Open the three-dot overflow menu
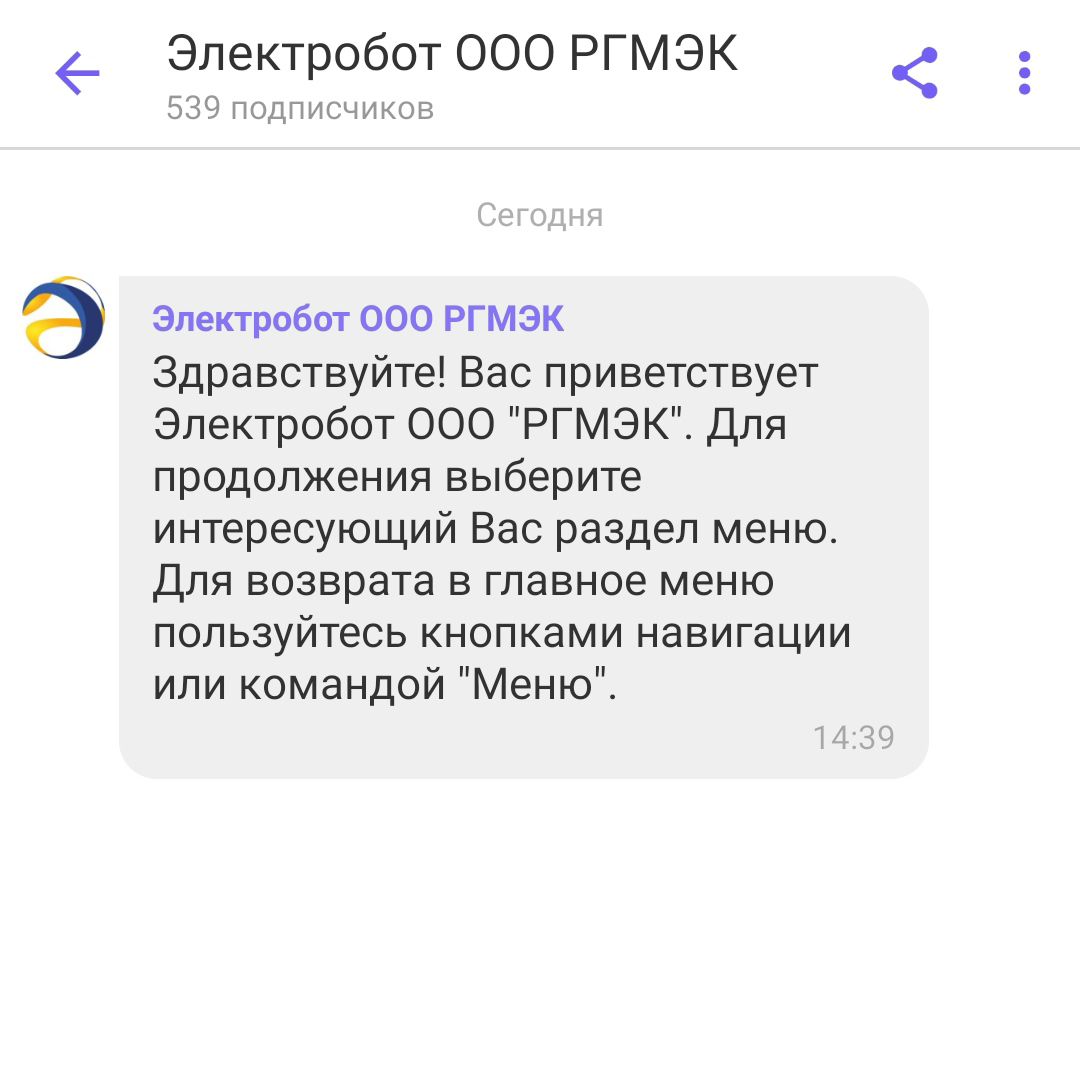This screenshot has height=1080, width=1080. [x=1024, y=73]
